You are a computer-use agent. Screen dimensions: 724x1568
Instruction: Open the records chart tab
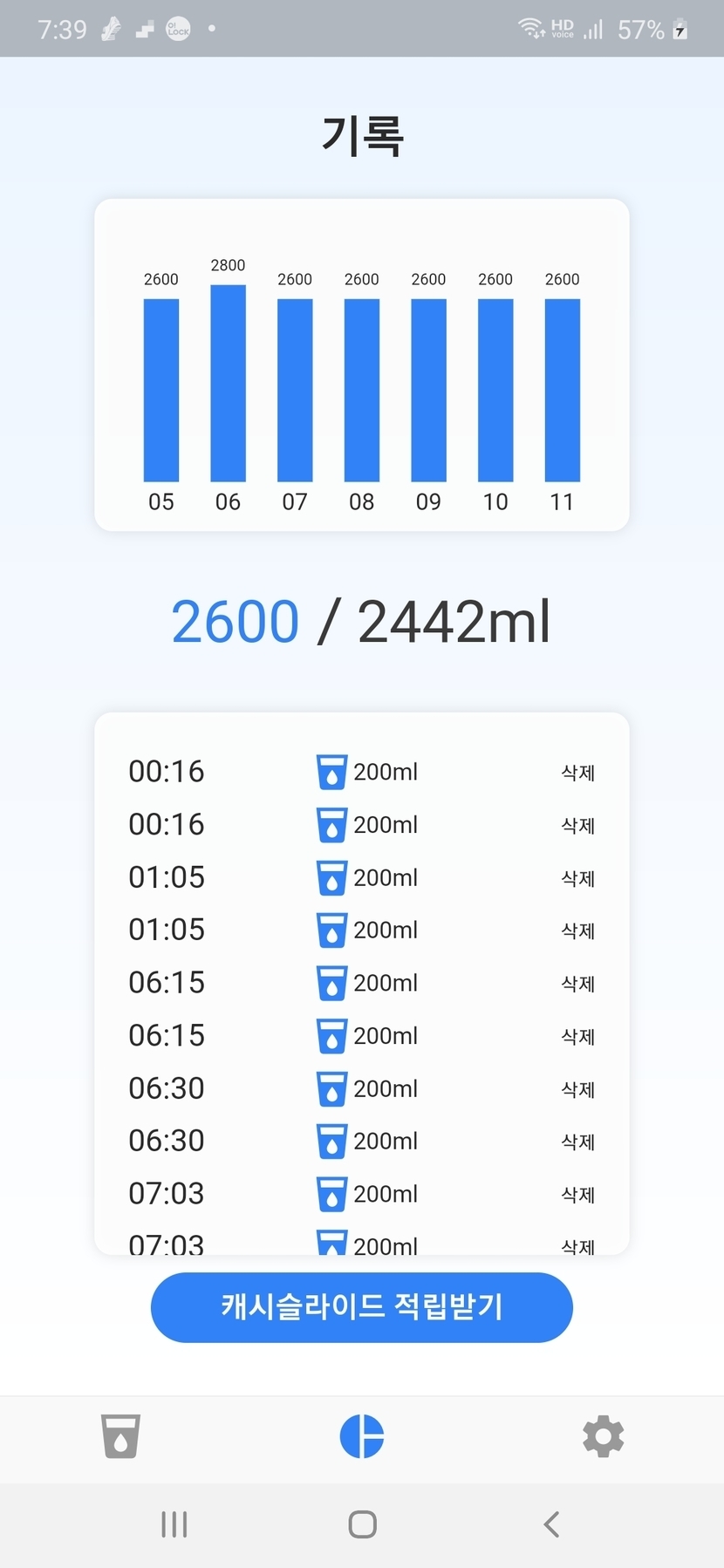coord(361,1435)
